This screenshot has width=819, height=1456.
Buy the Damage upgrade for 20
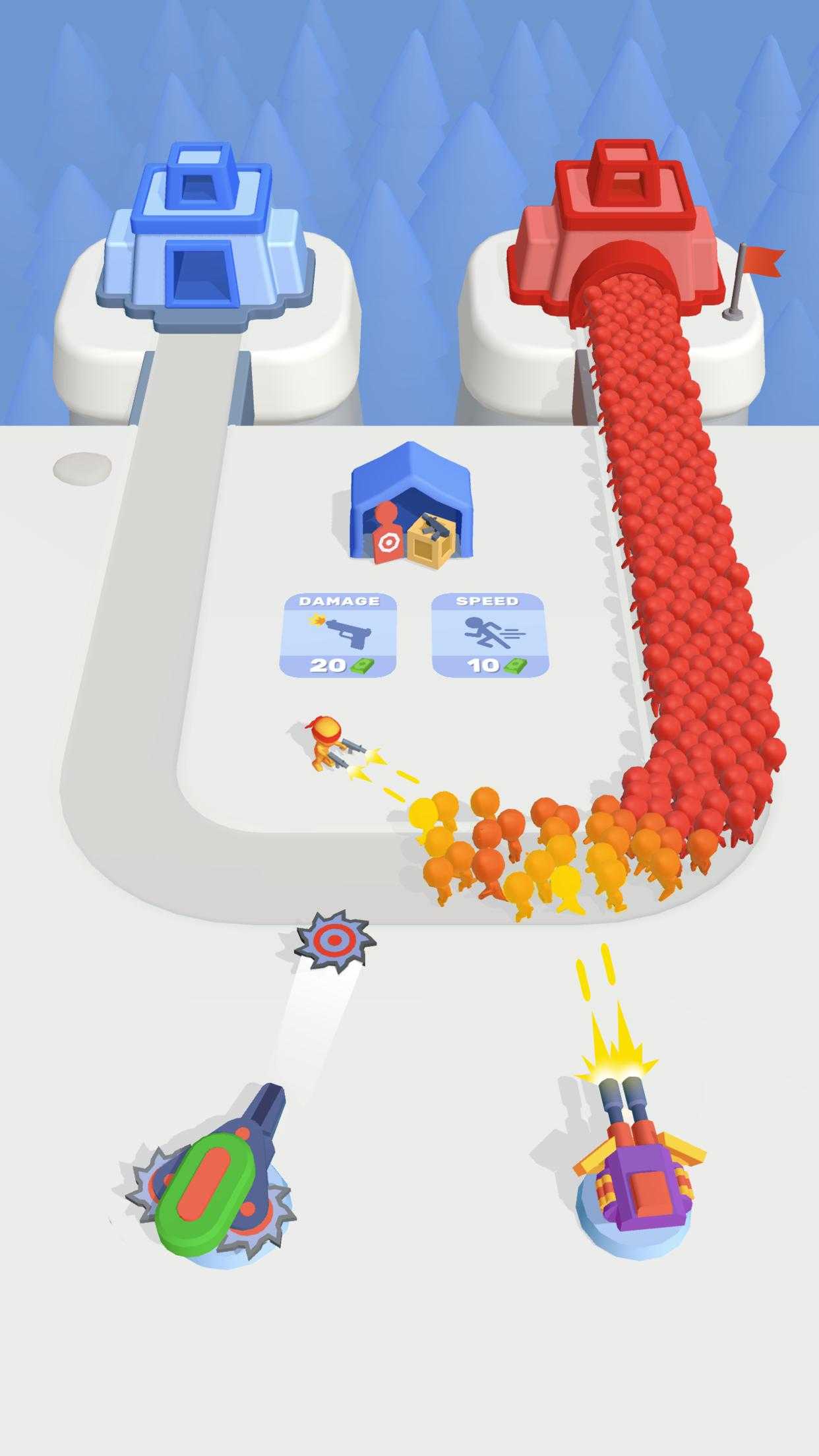[x=338, y=636]
